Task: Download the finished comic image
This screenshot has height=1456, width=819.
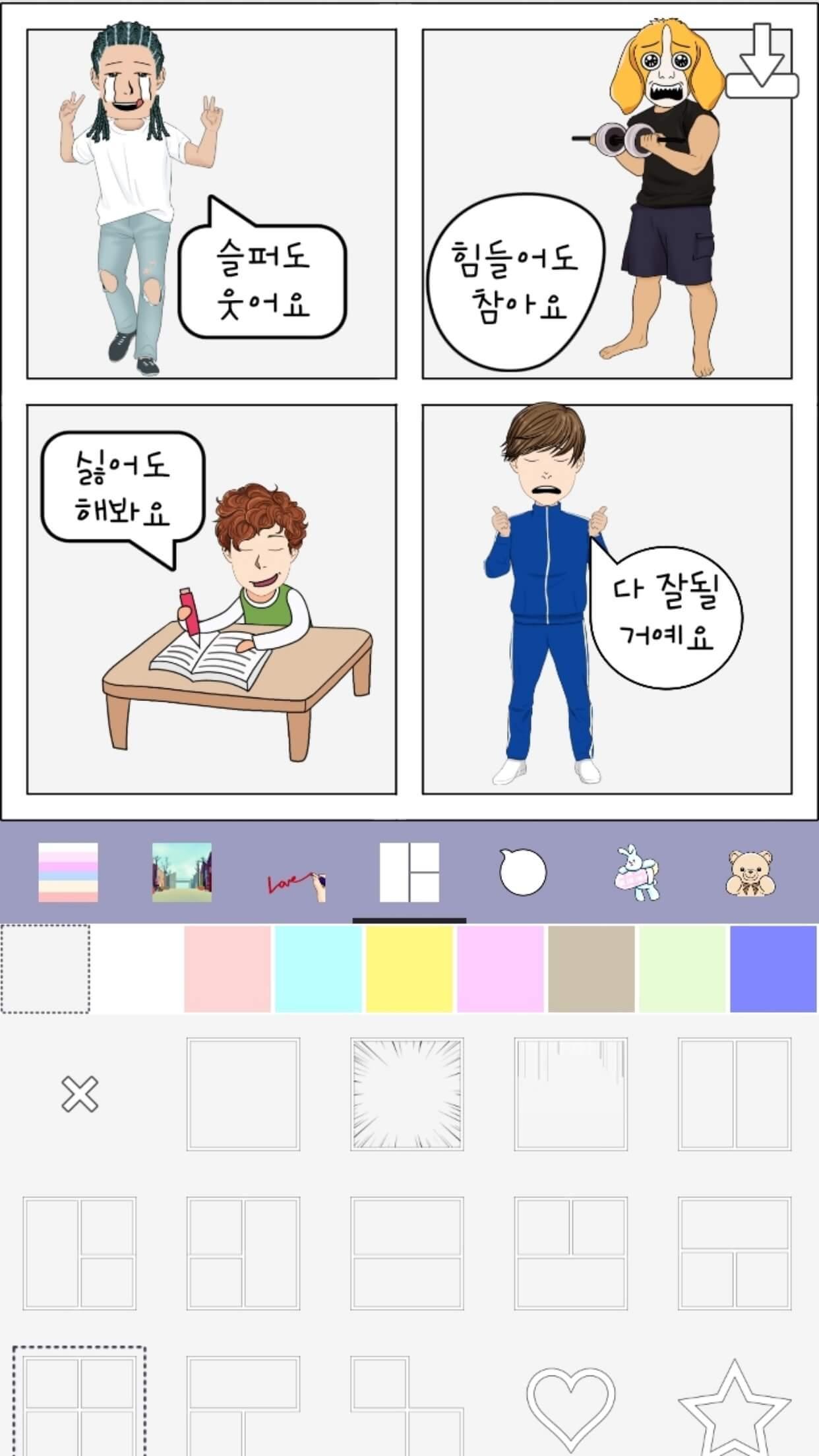Action: coord(762,63)
